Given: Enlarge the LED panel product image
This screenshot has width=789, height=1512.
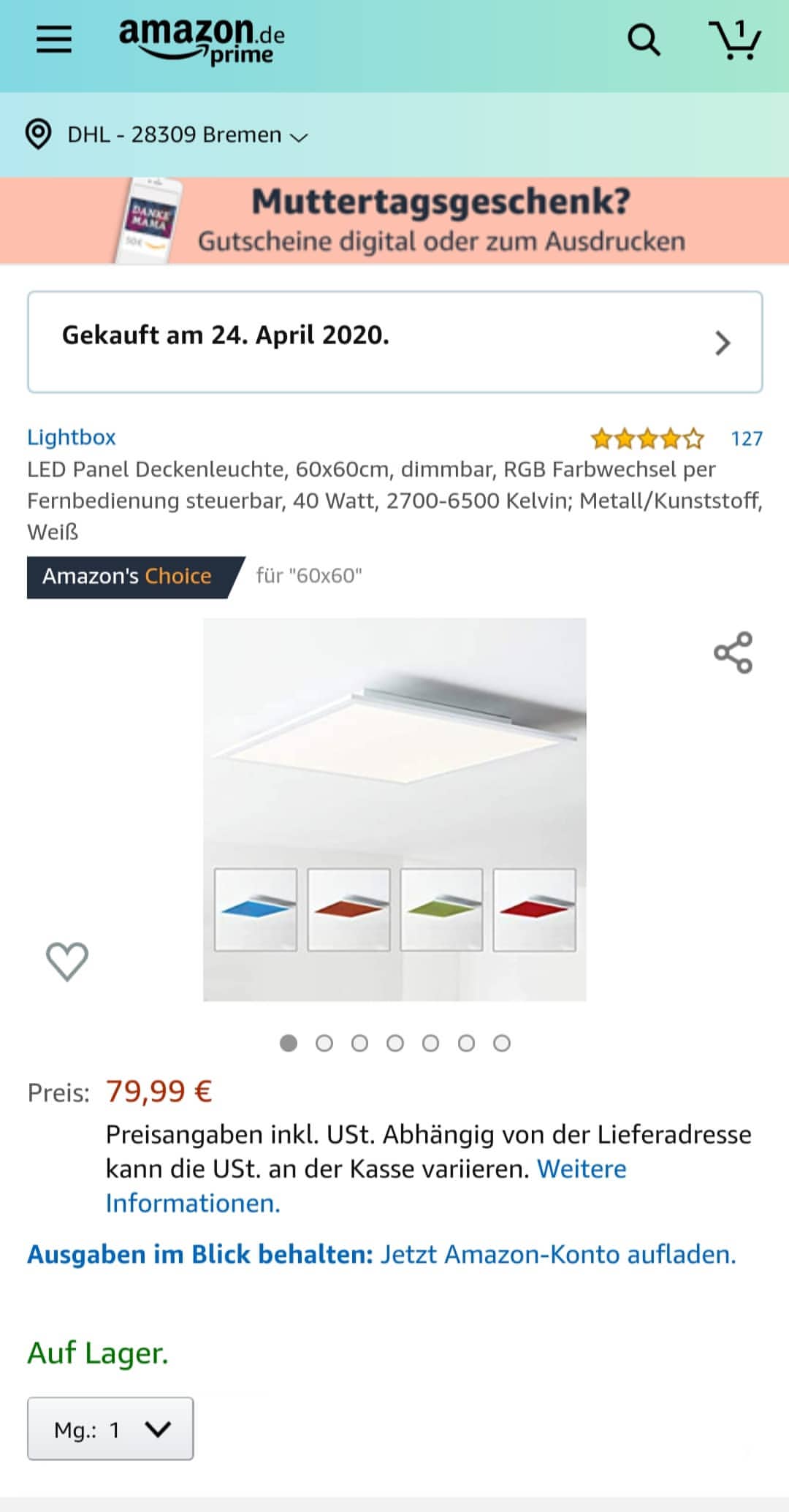Looking at the screenshot, I should 394,767.
